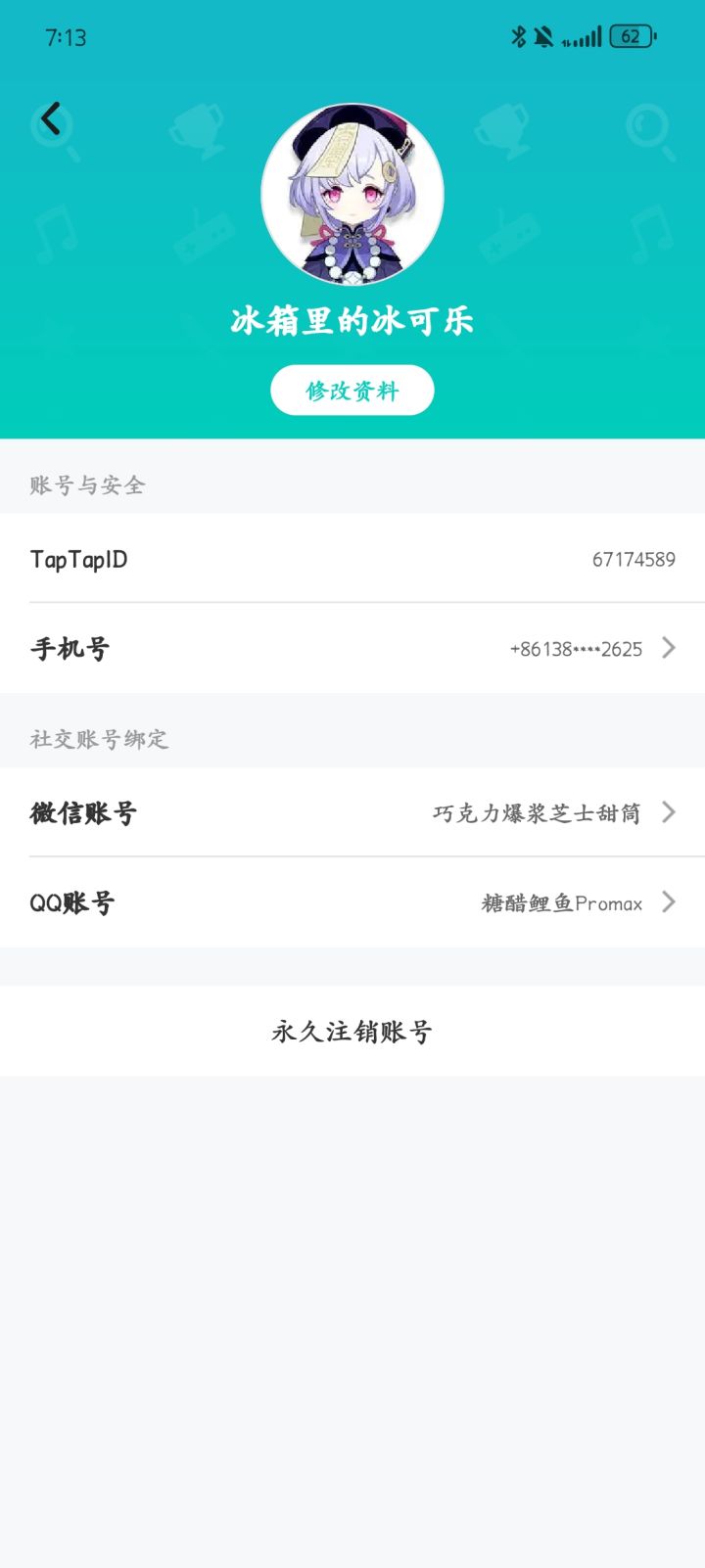Go back using the top-left arrow

pyautogui.click(x=51, y=119)
